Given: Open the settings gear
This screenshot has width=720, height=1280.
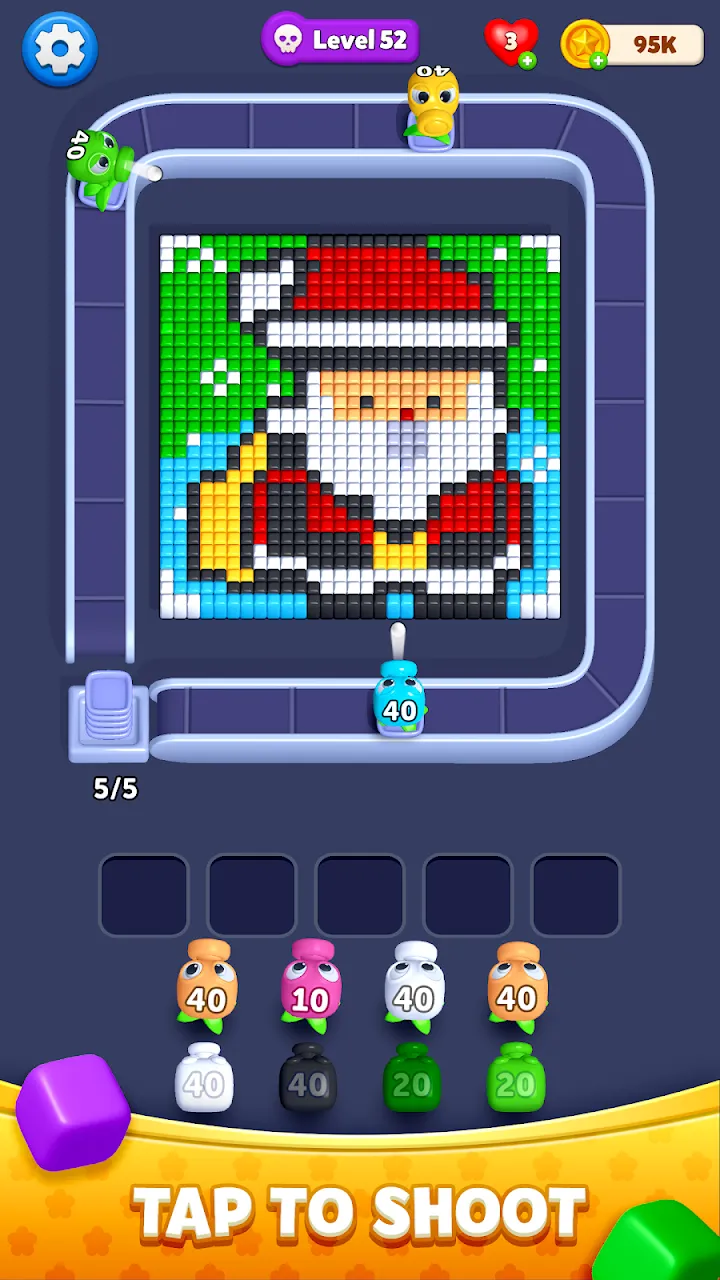Looking at the screenshot, I should 58,48.
